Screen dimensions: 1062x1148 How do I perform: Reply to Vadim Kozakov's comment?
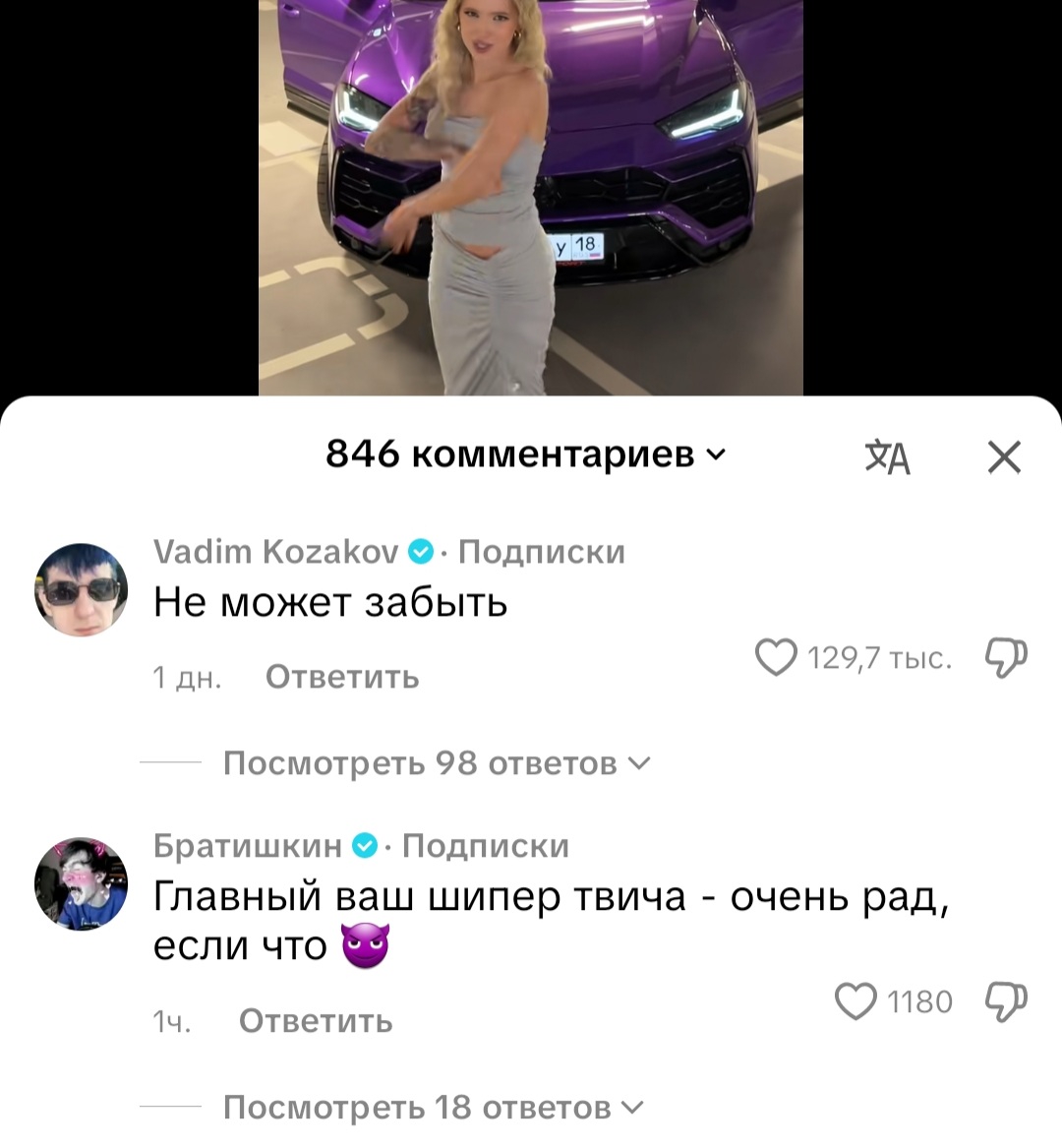342,678
